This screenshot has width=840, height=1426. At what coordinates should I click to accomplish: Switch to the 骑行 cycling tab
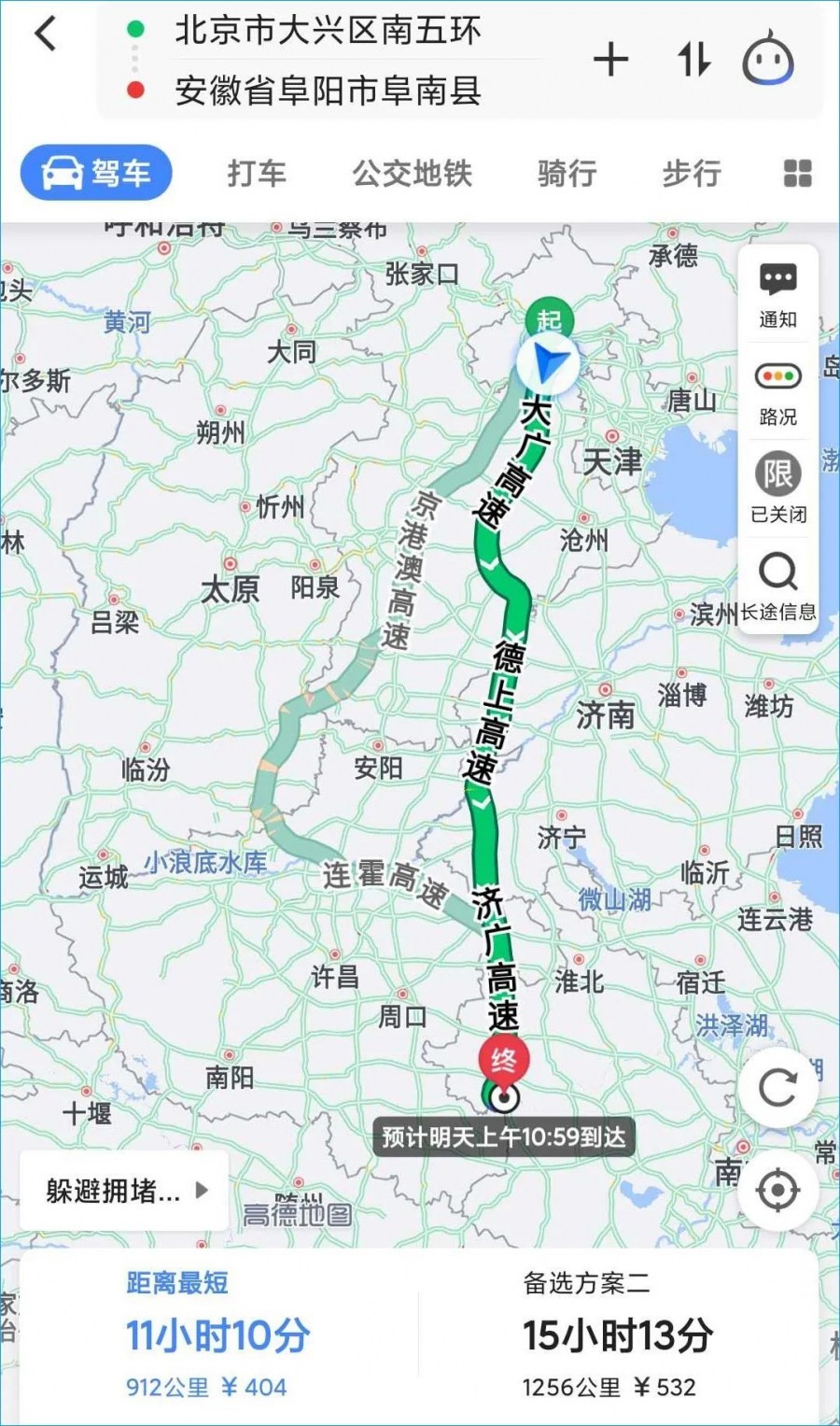point(567,174)
